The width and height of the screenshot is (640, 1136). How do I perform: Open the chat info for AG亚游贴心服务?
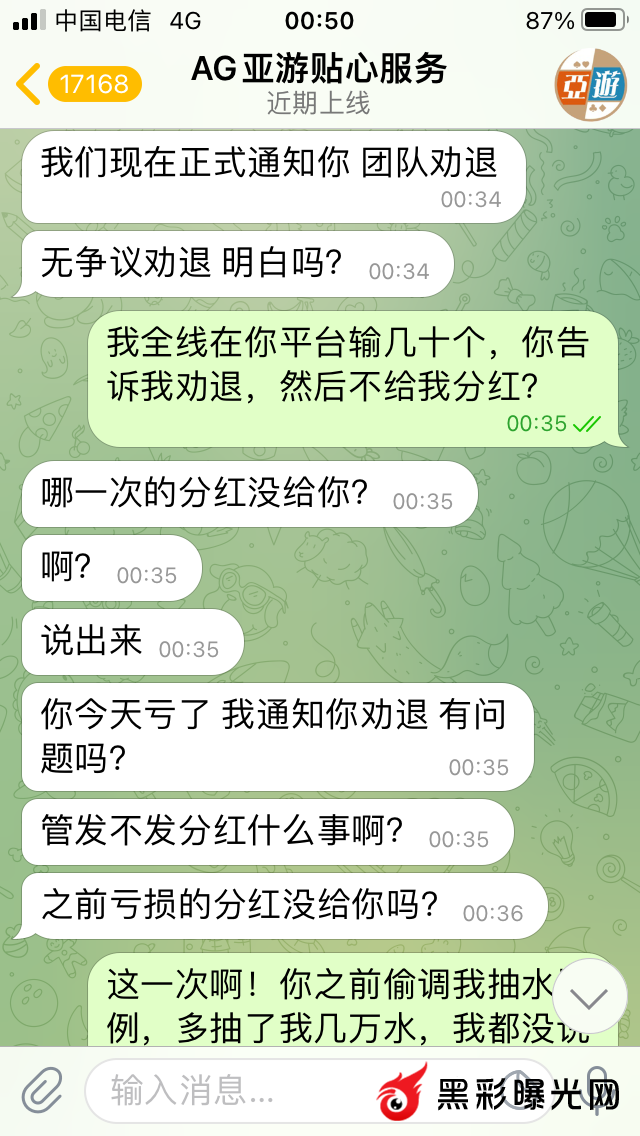319,84
